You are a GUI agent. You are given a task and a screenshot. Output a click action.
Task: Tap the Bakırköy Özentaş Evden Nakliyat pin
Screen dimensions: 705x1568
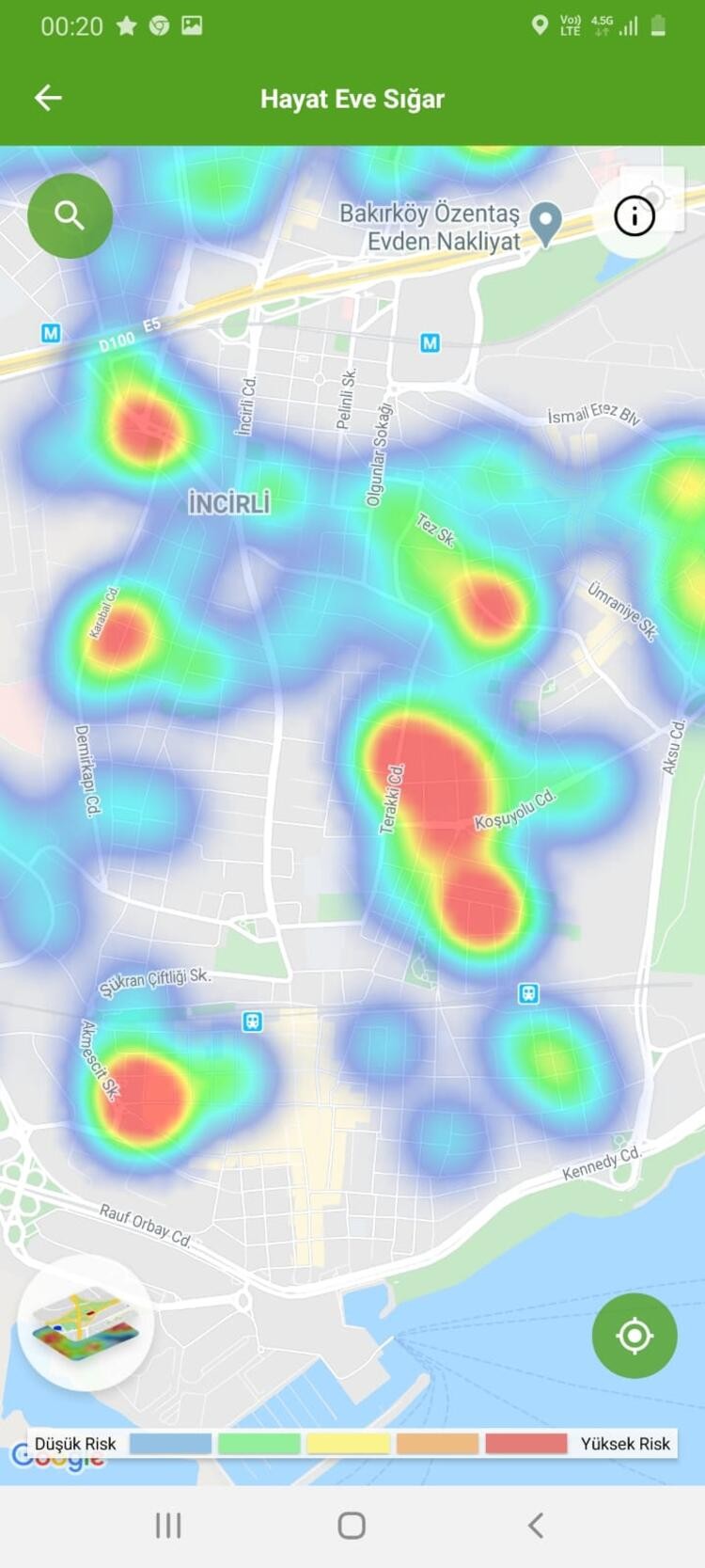545,222
